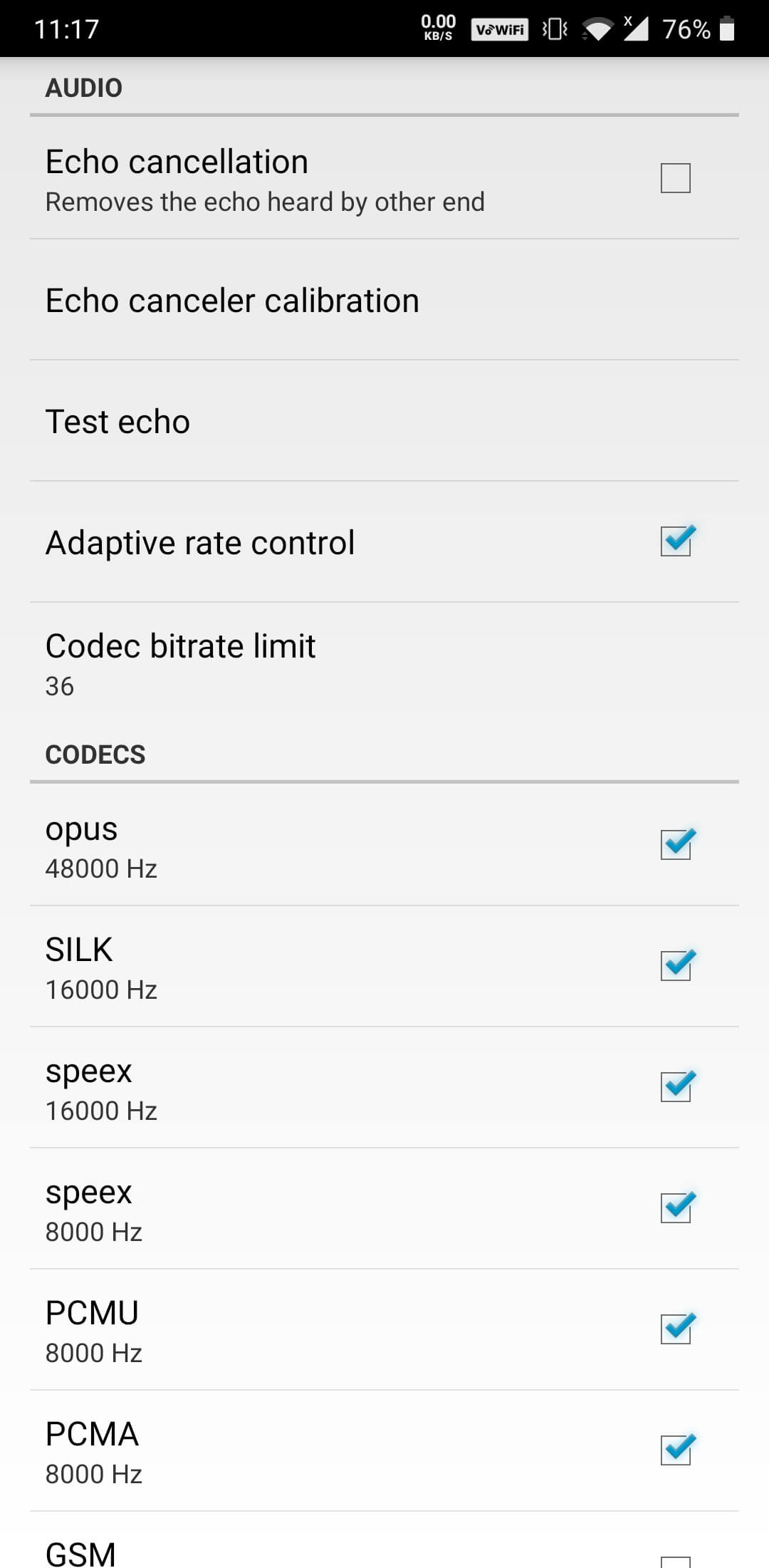
Task: Open Echo canceler calibration
Action: pyautogui.click(x=384, y=300)
